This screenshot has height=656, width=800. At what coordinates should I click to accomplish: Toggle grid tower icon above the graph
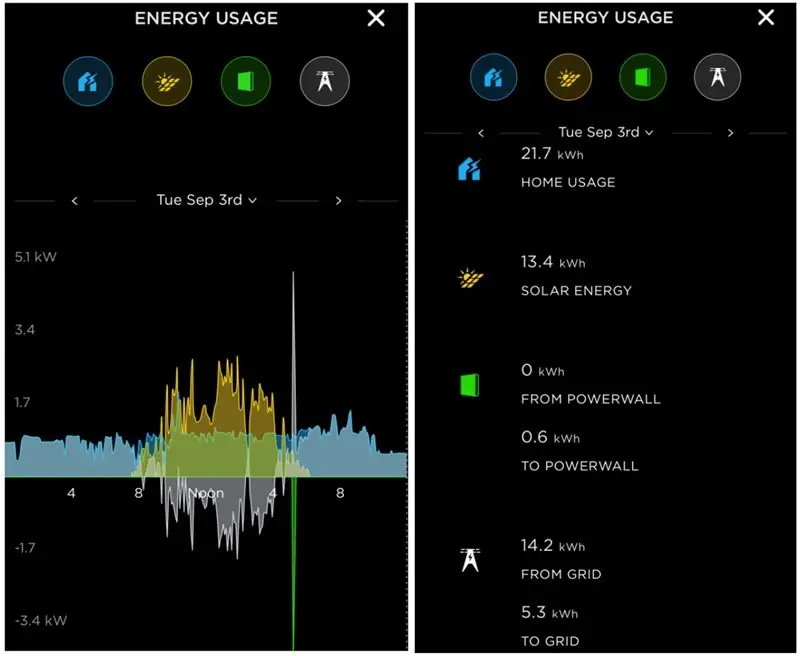pyautogui.click(x=324, y=81)
